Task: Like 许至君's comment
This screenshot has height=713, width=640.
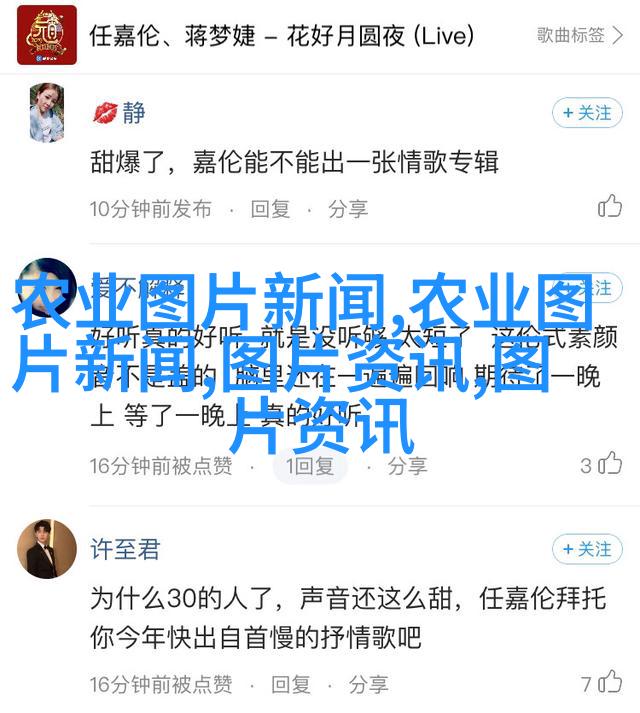Action: (609, 684)
